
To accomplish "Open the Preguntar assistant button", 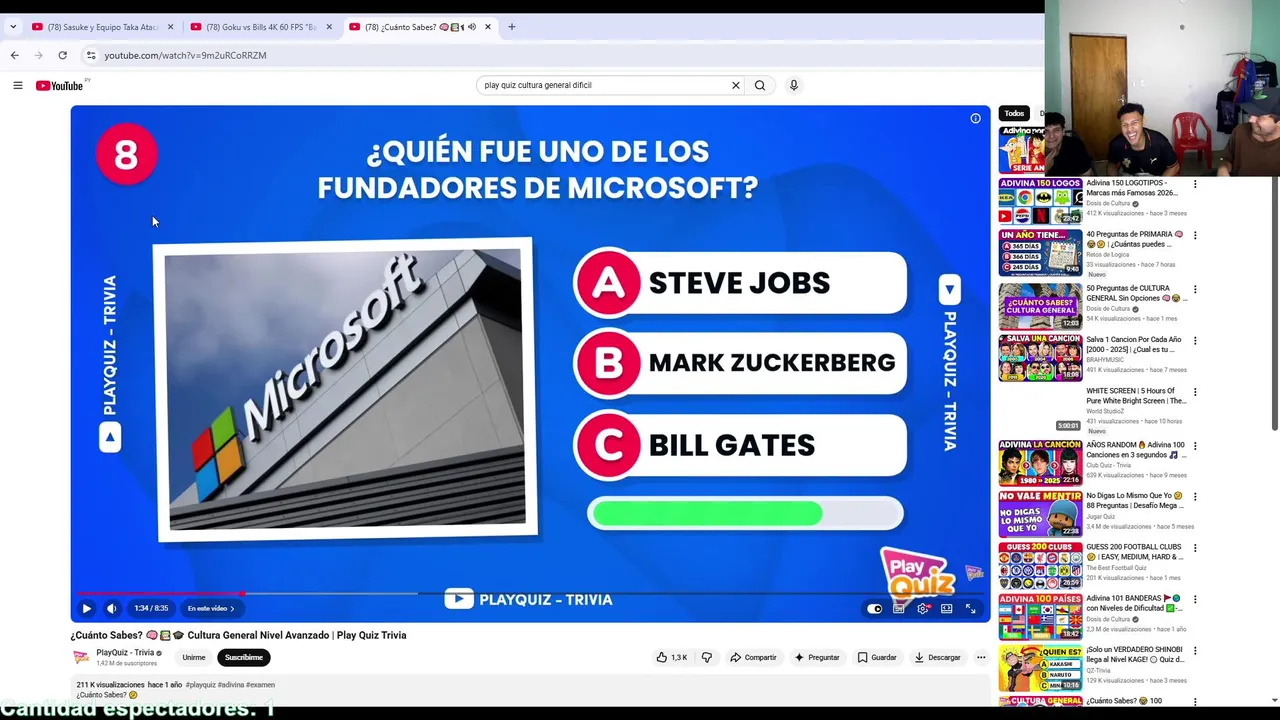I will tap(816, 657).
